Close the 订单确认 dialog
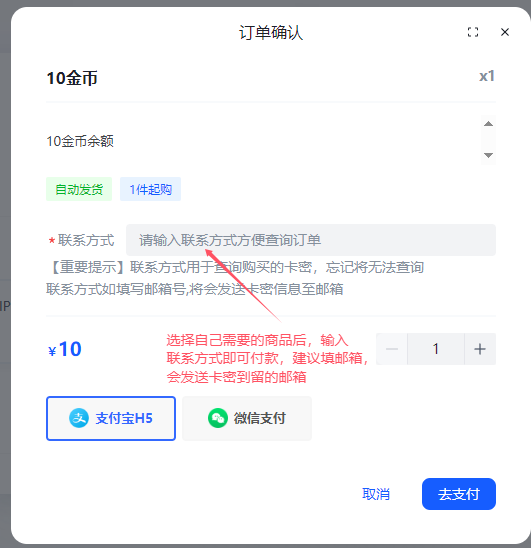This screenshot has width=531, height=548. point(504,32)
